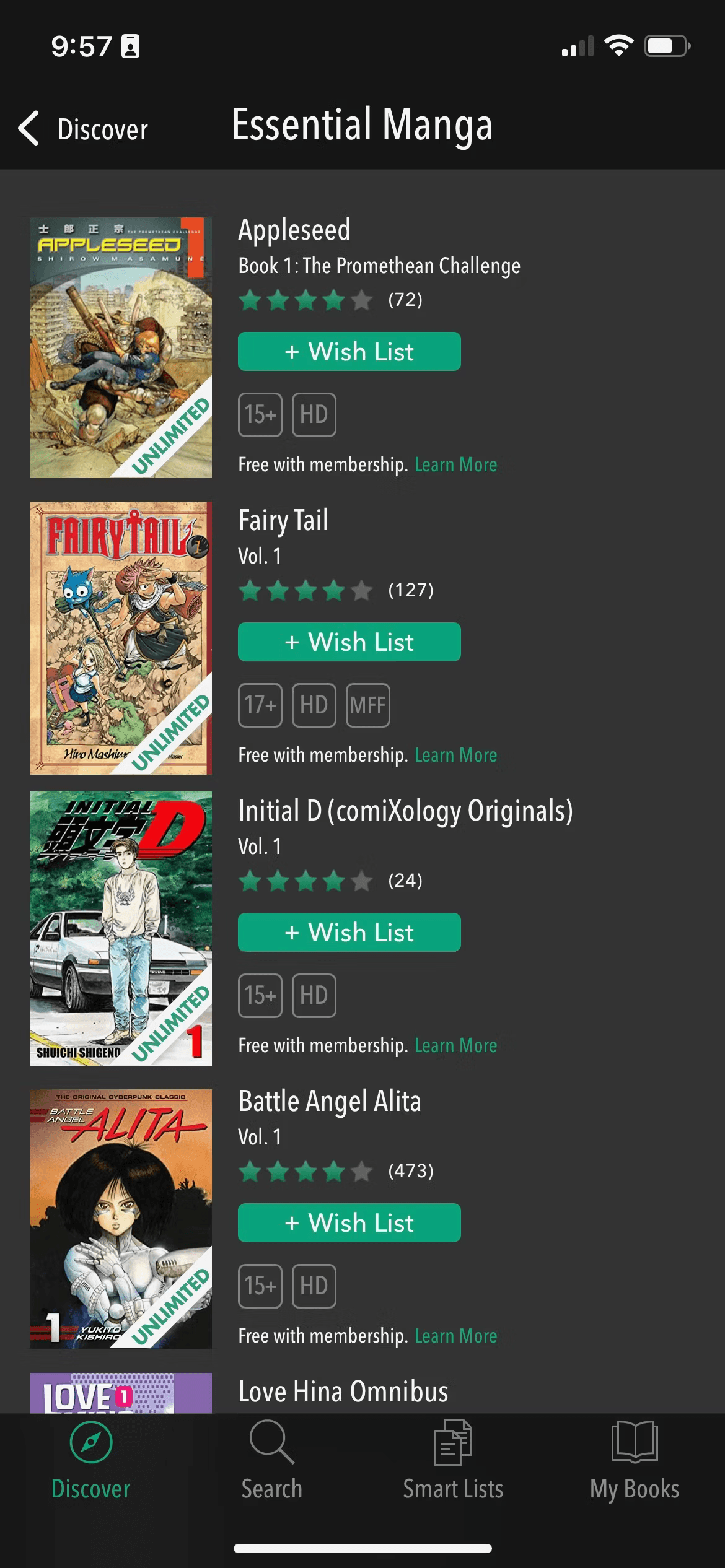Open Learn More link under Fairy Tail
The image size is (725, 1568).
pyautogui.click(x=455, y=756)
